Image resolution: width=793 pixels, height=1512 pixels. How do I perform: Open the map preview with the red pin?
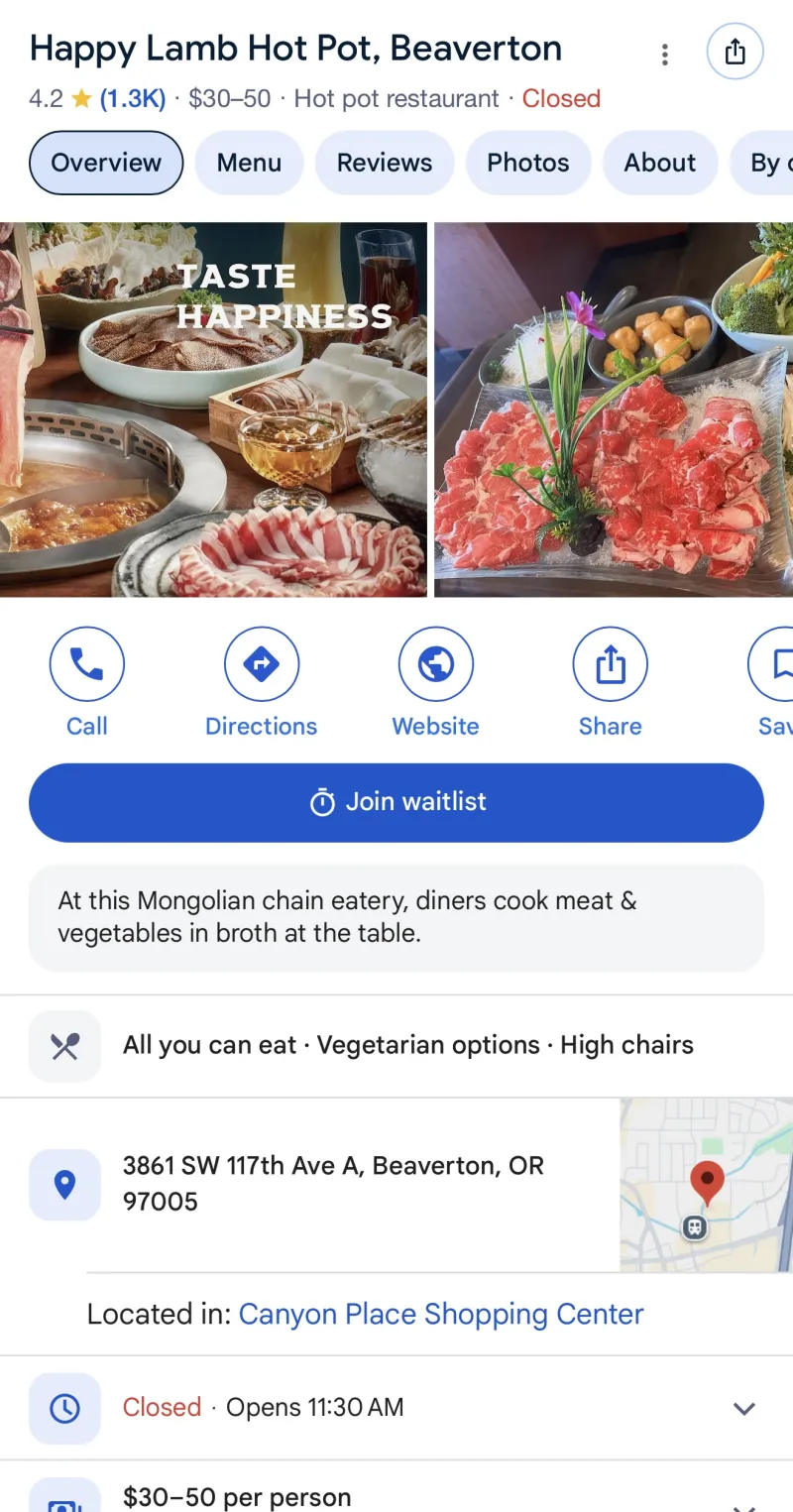click(706, 1184)
